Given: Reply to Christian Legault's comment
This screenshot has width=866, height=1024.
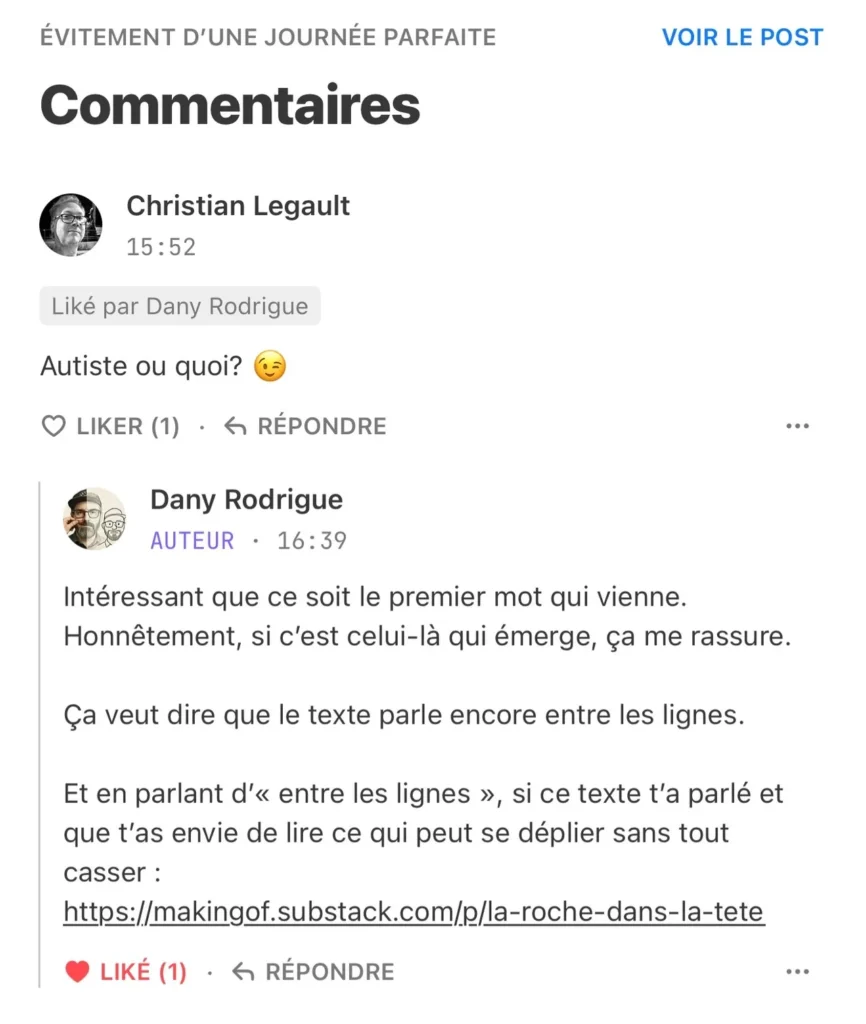Looking at the screenshot, I should click(305, 427).
